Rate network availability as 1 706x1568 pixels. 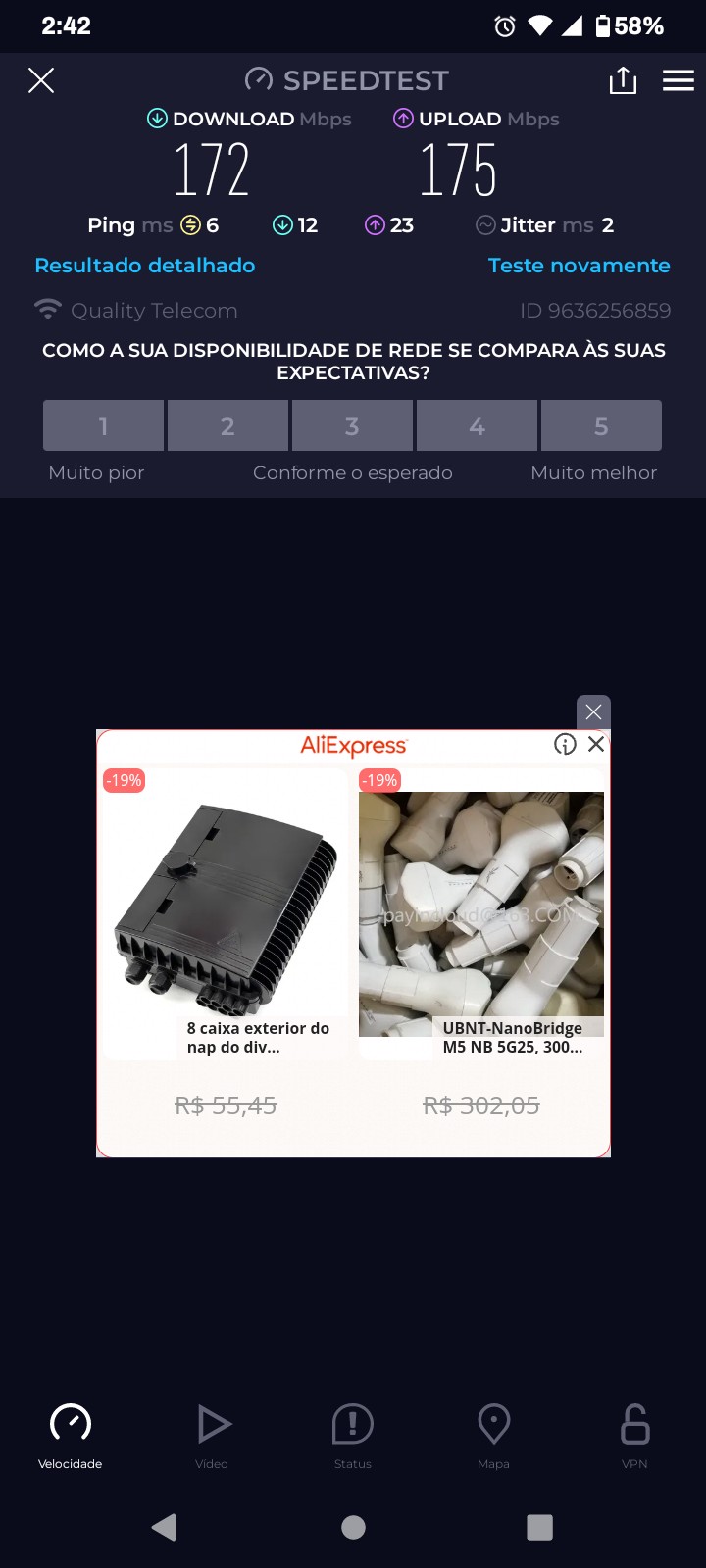[x=103, y=426]
